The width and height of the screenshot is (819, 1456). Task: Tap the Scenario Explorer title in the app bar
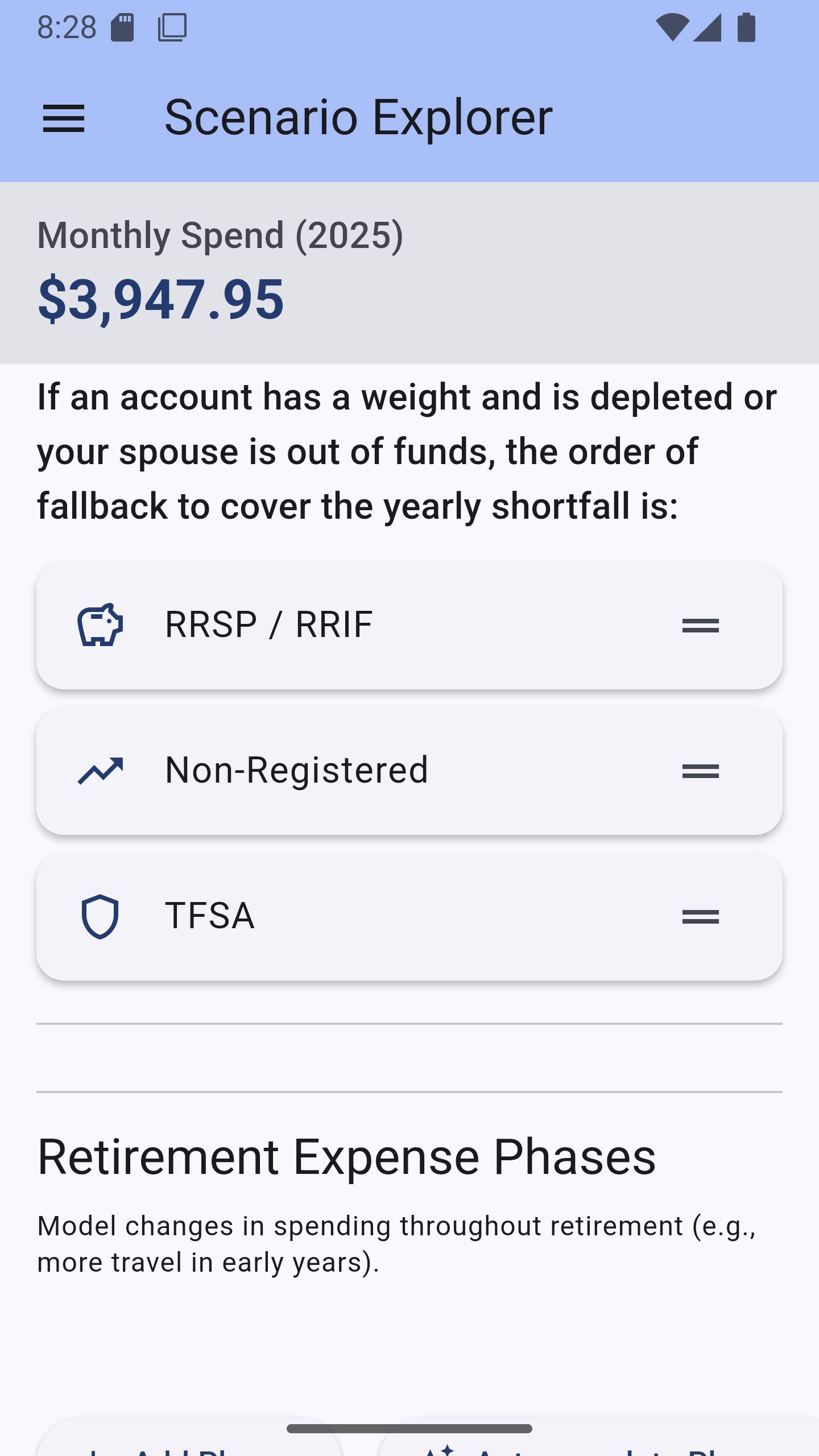(357, 118)
